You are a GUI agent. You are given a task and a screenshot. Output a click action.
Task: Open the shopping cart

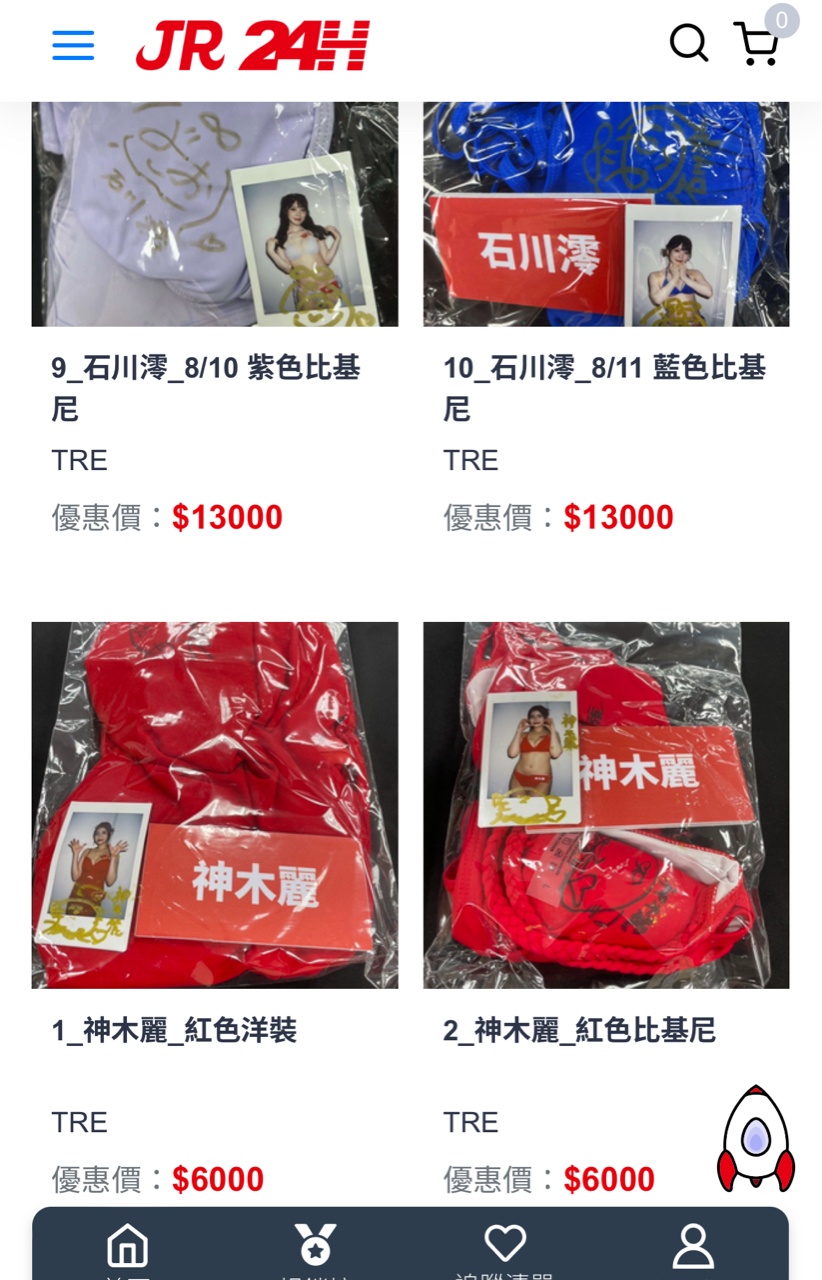(757, 44)
